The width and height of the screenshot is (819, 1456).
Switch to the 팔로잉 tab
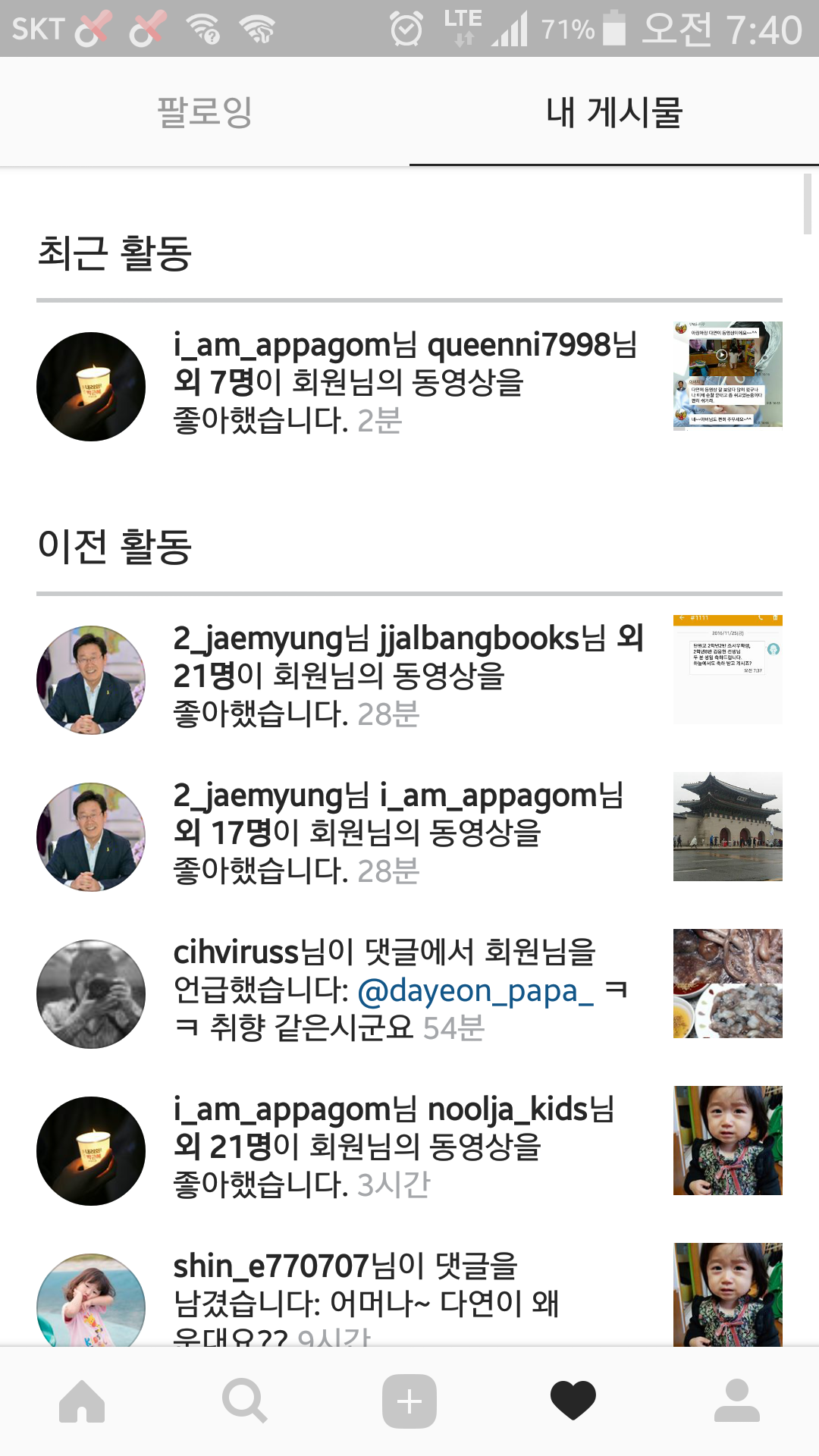click(x=205, y=112)
